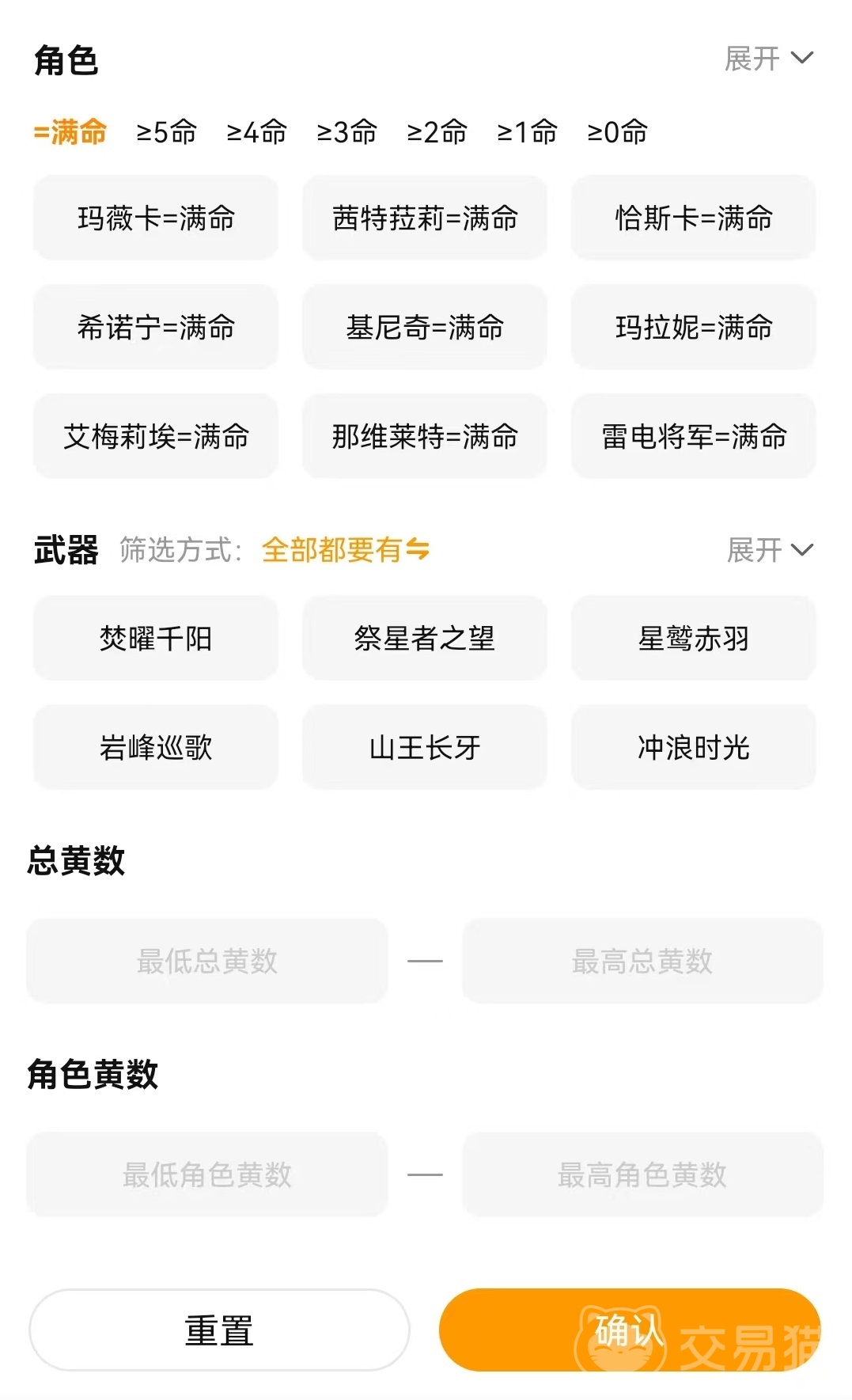Image resolution: width=852 pixels, height=1400 pixels.
Task: Confirm filters with the 确认 button
Action: 629,1330
